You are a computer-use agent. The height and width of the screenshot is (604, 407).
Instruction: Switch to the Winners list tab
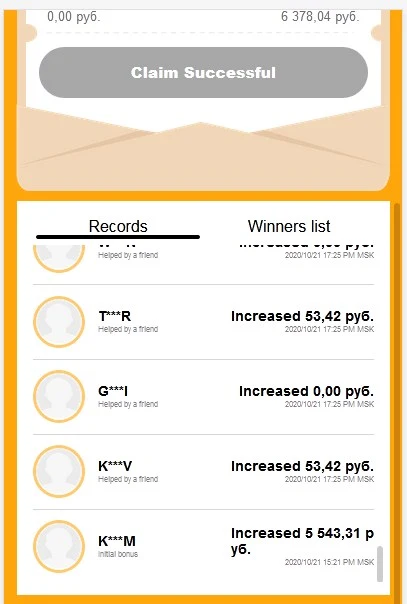(x=289, y=226)
